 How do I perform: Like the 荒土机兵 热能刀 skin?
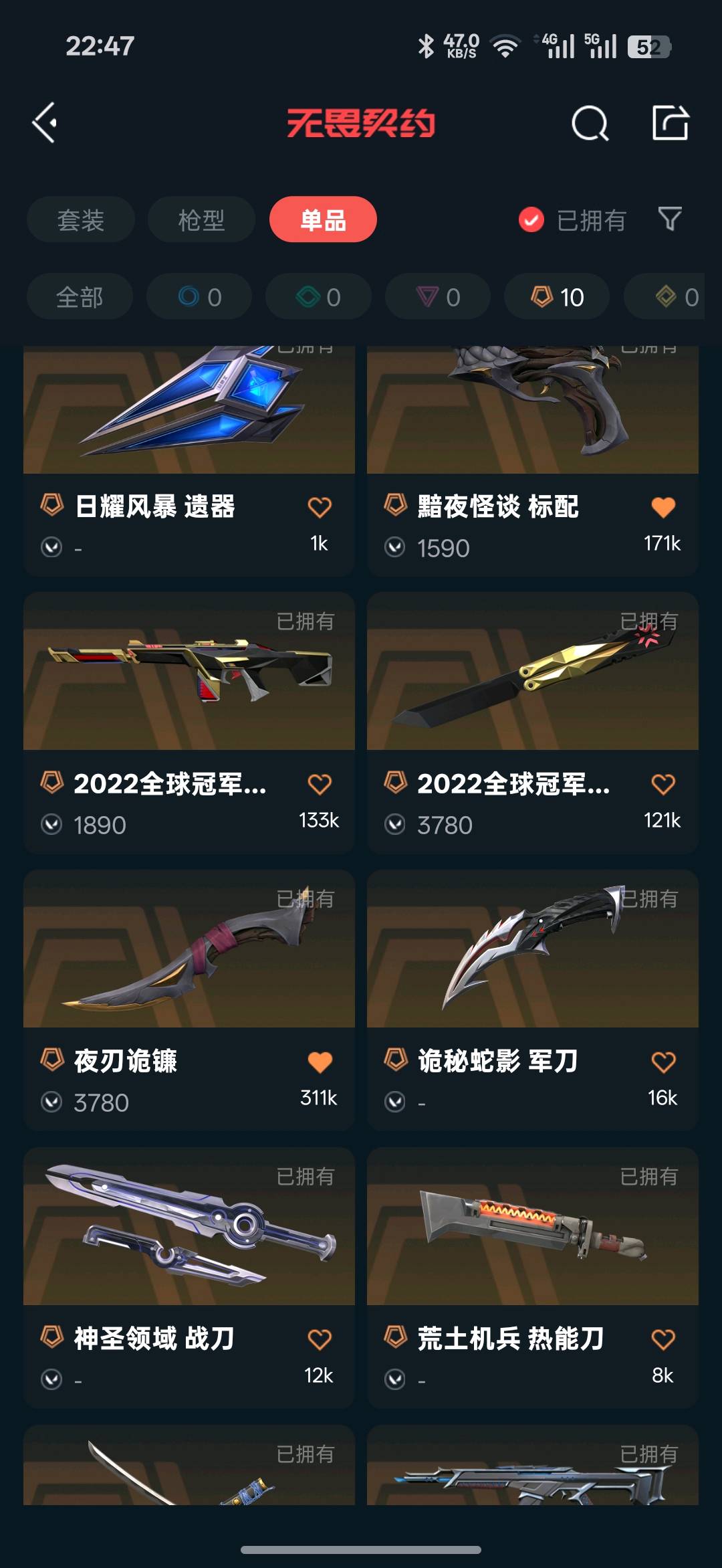663,1339
